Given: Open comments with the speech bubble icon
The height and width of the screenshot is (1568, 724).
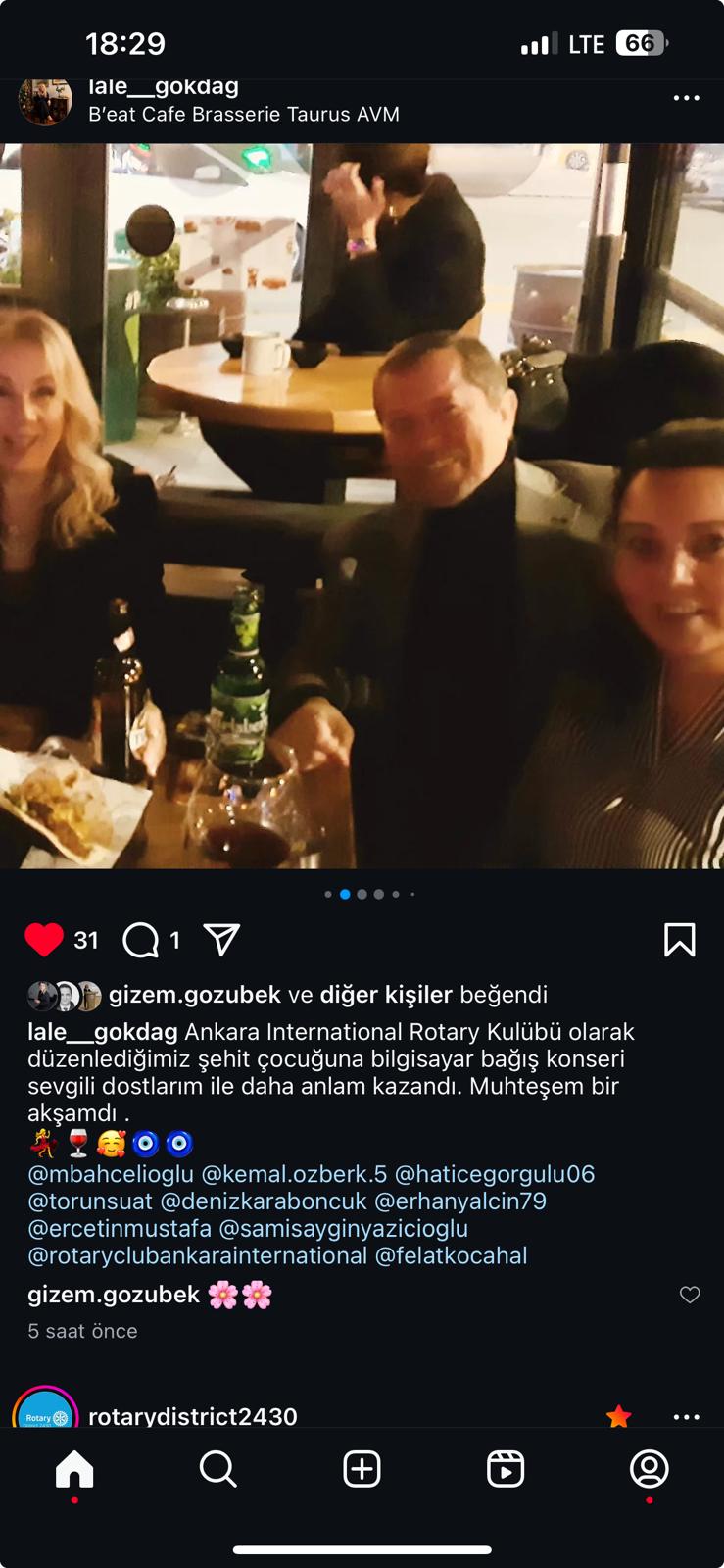Looking at the screenshot, I should [141, 940].
